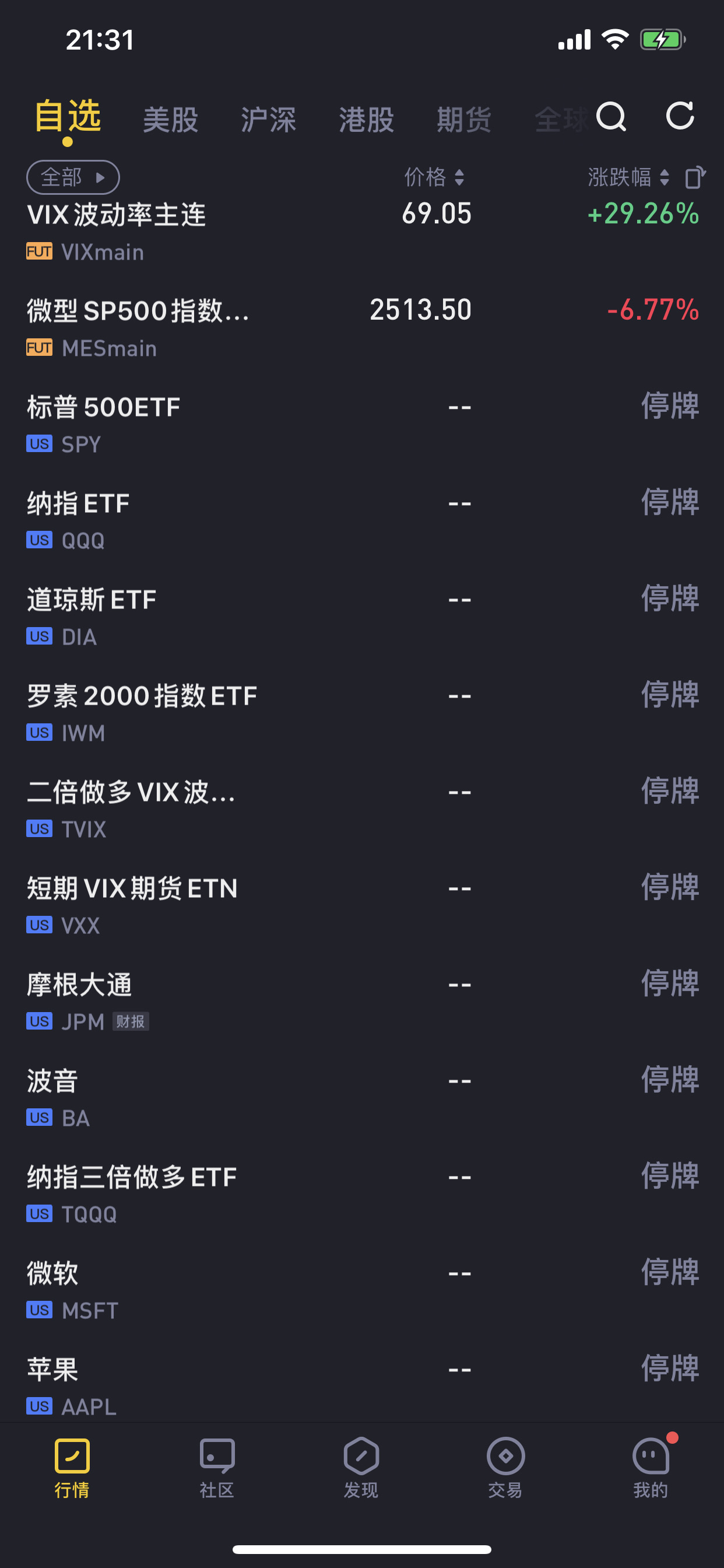Switch to the 社区 tab
This screenshot has width=724, height=1568.
coord(217,1467)
